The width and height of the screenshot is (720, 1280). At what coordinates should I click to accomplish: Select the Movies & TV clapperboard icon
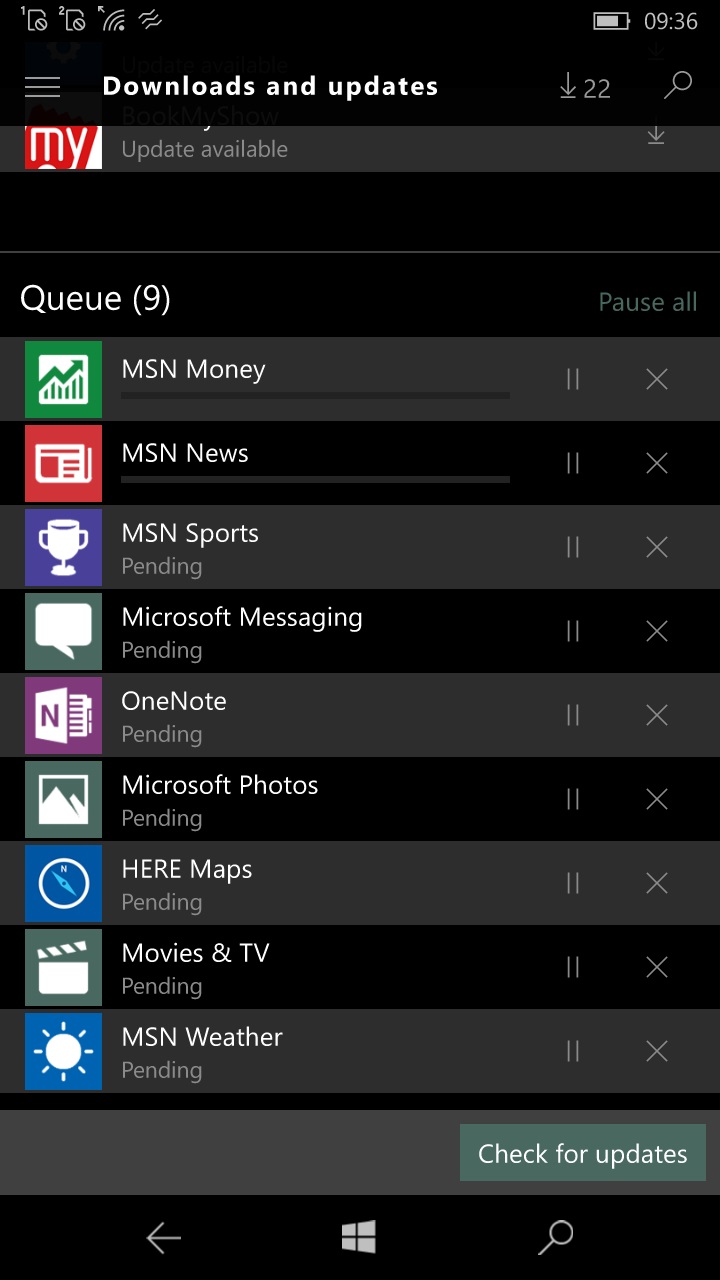[x=63, y=967]
